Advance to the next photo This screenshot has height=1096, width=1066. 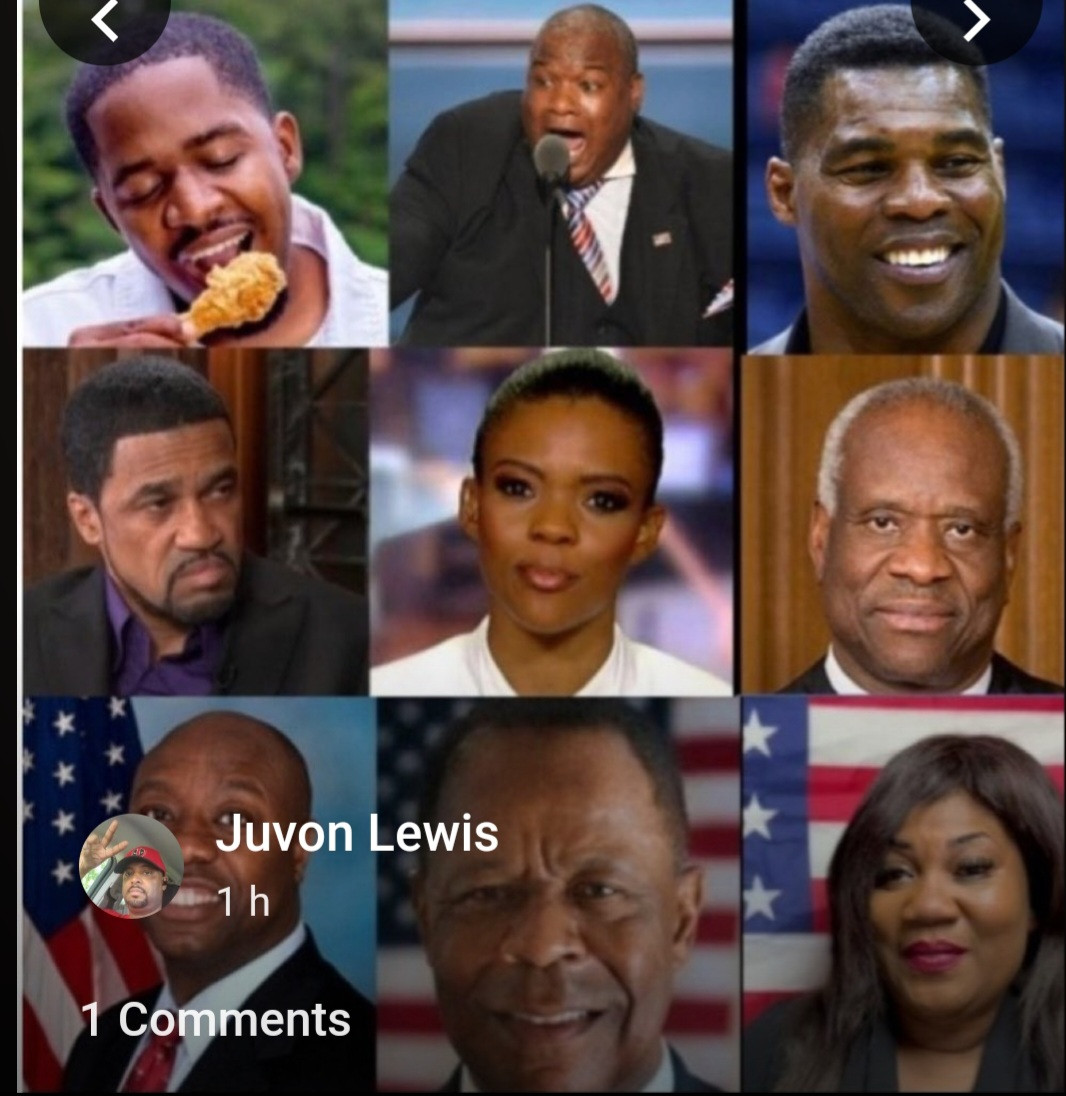pyautogui.click(x=975, y=22)
